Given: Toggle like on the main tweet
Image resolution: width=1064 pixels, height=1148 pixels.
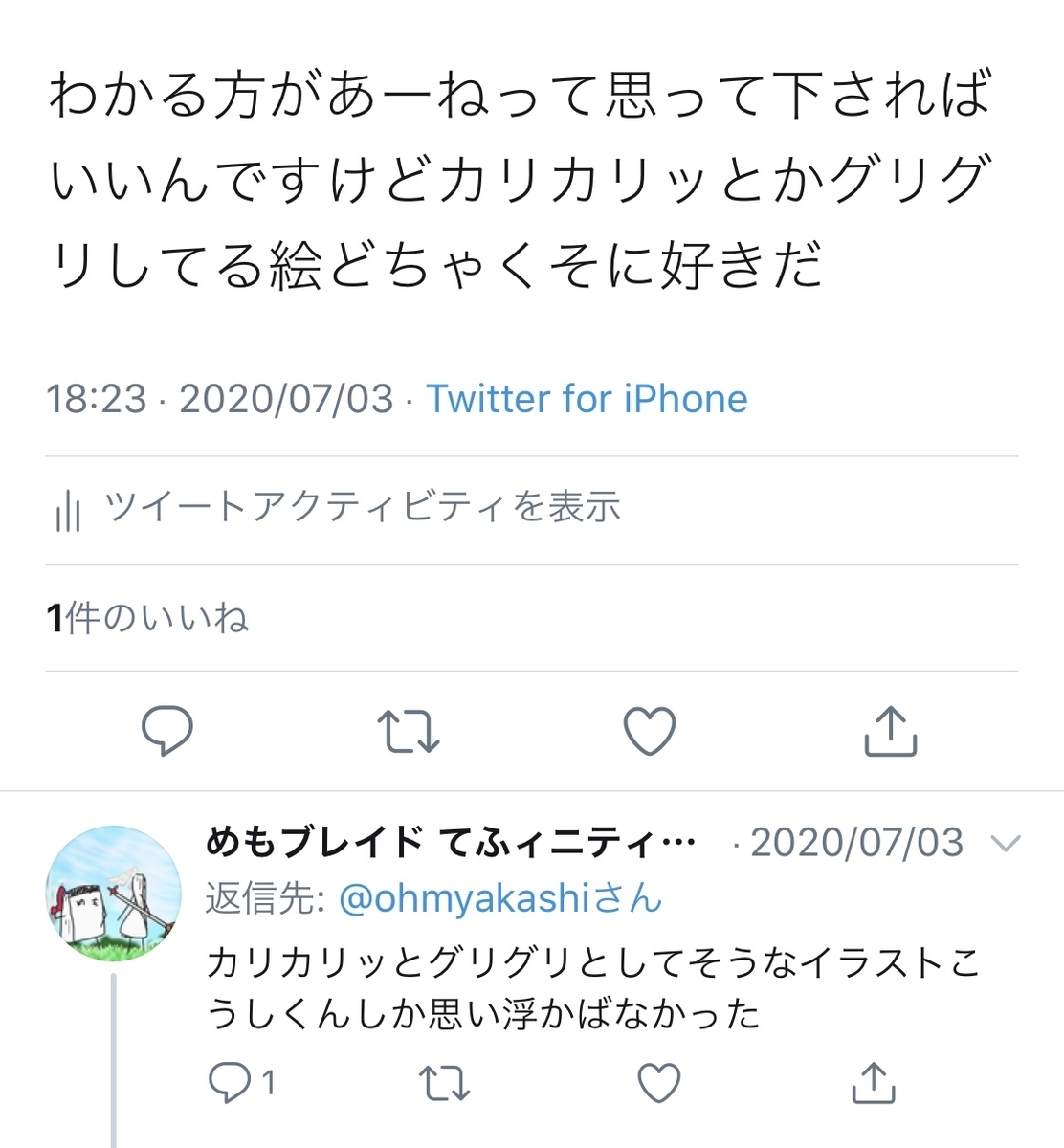Looking at the screenshot, I should tap(649, 732).
